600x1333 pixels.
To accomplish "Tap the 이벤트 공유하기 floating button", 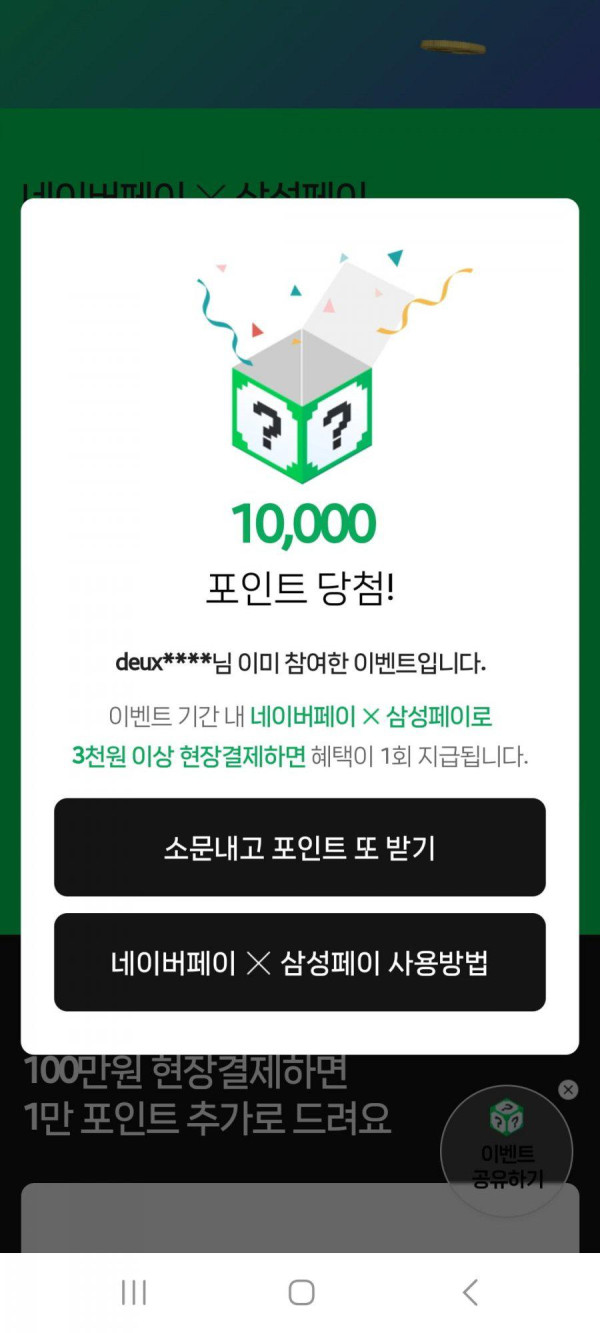I will [x=506, y=1152].
